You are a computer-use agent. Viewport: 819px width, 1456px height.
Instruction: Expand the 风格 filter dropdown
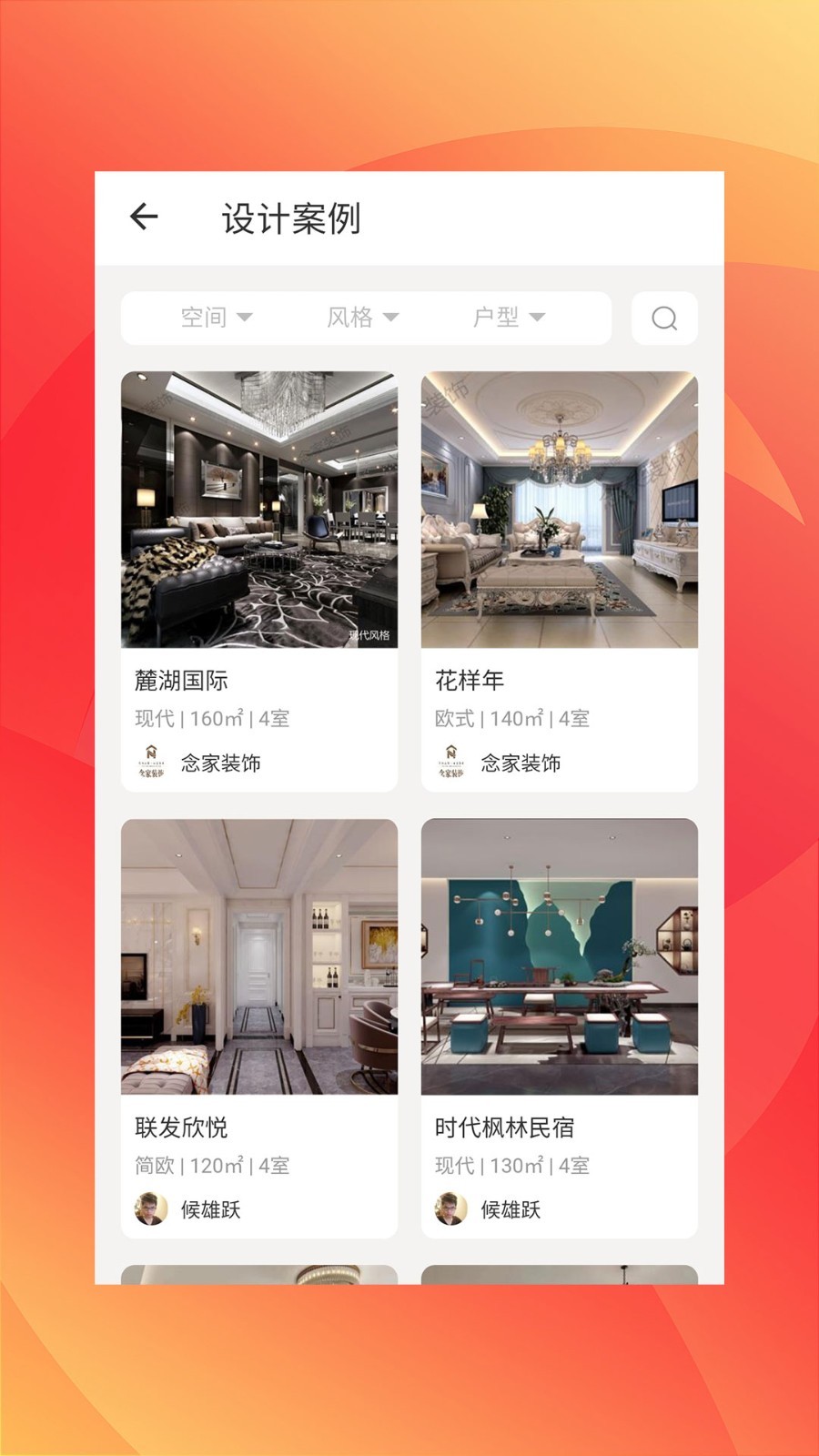coord(362,318)
